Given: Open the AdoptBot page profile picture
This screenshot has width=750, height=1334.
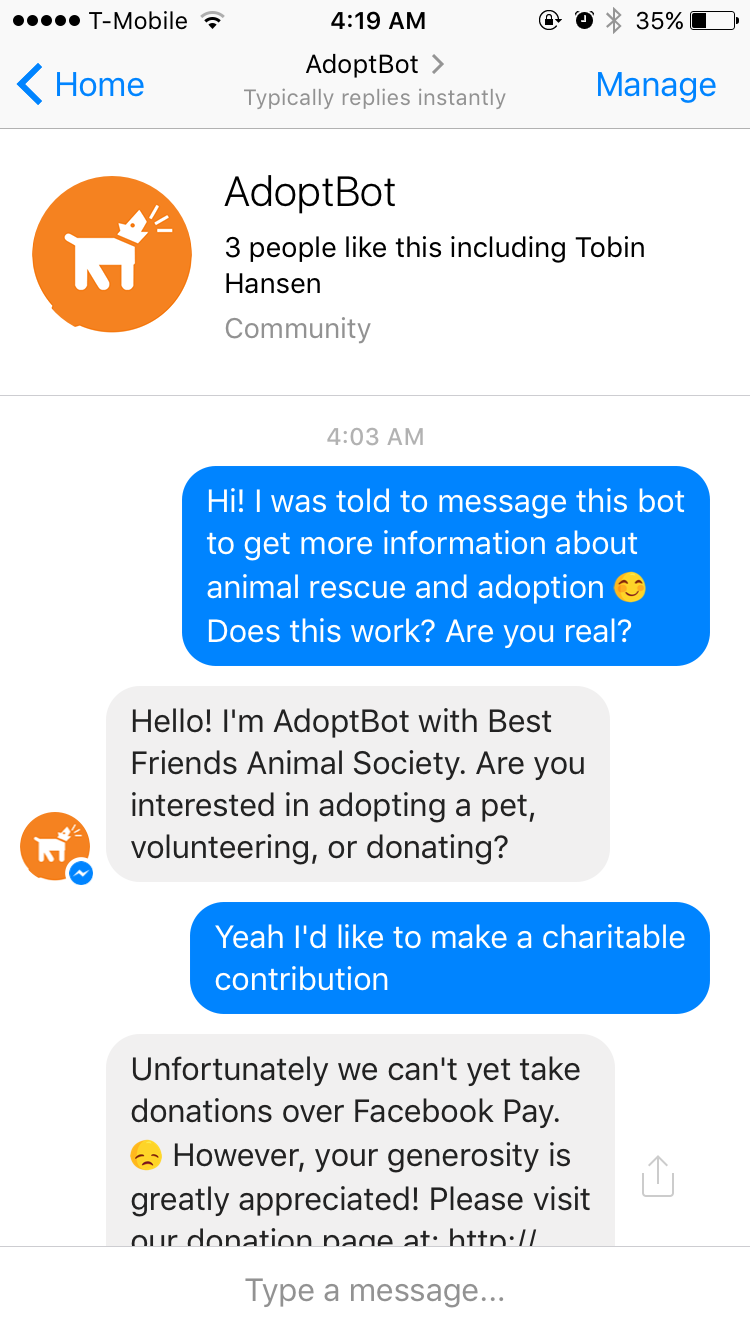Looking at the screenshot, I should point(112,254).
